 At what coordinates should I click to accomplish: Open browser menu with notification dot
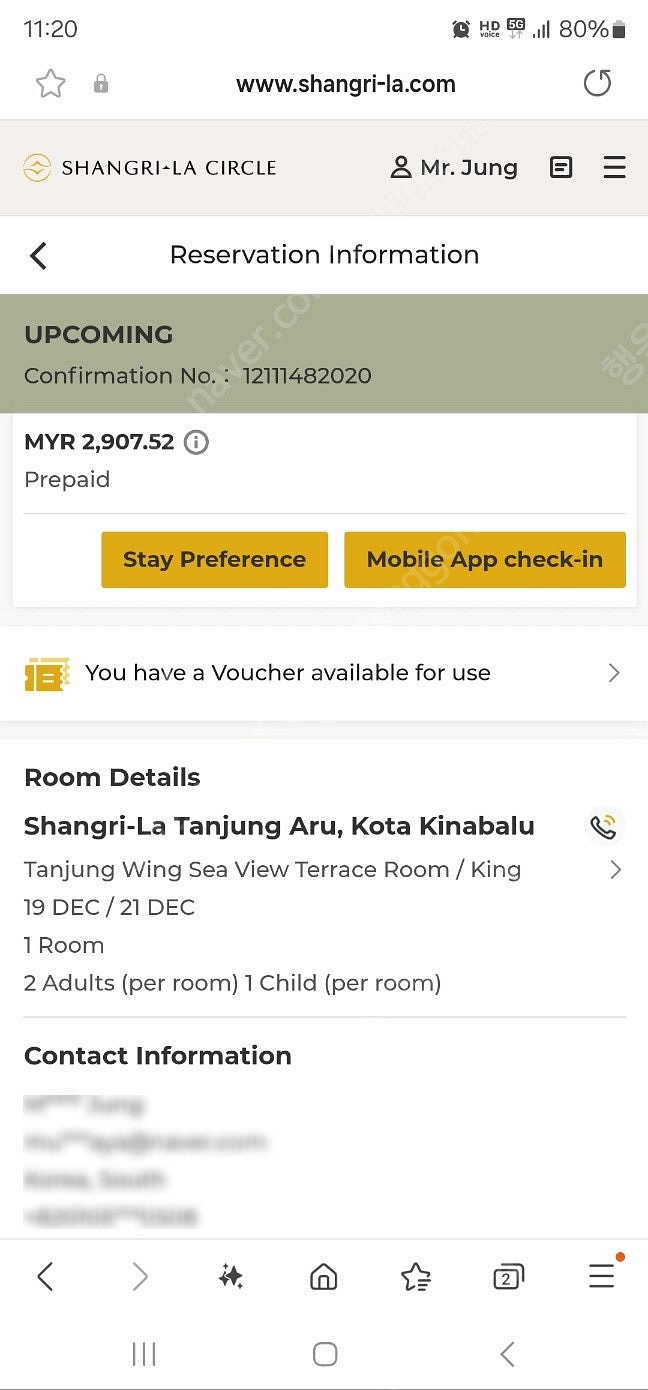(x=601, y=1276)
